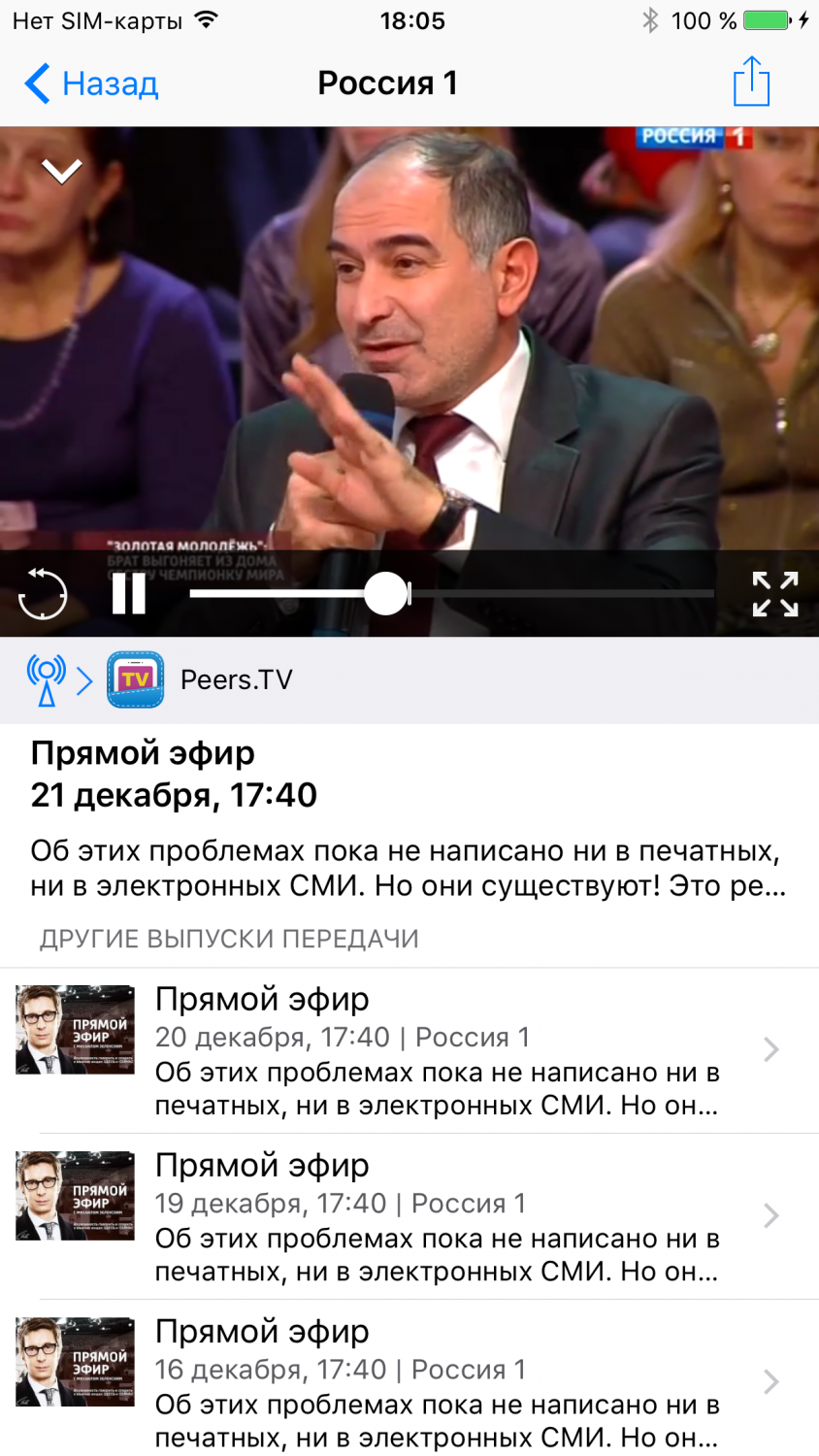
Task: Enter fullscreen video mode
Action: tap(774, 594)
